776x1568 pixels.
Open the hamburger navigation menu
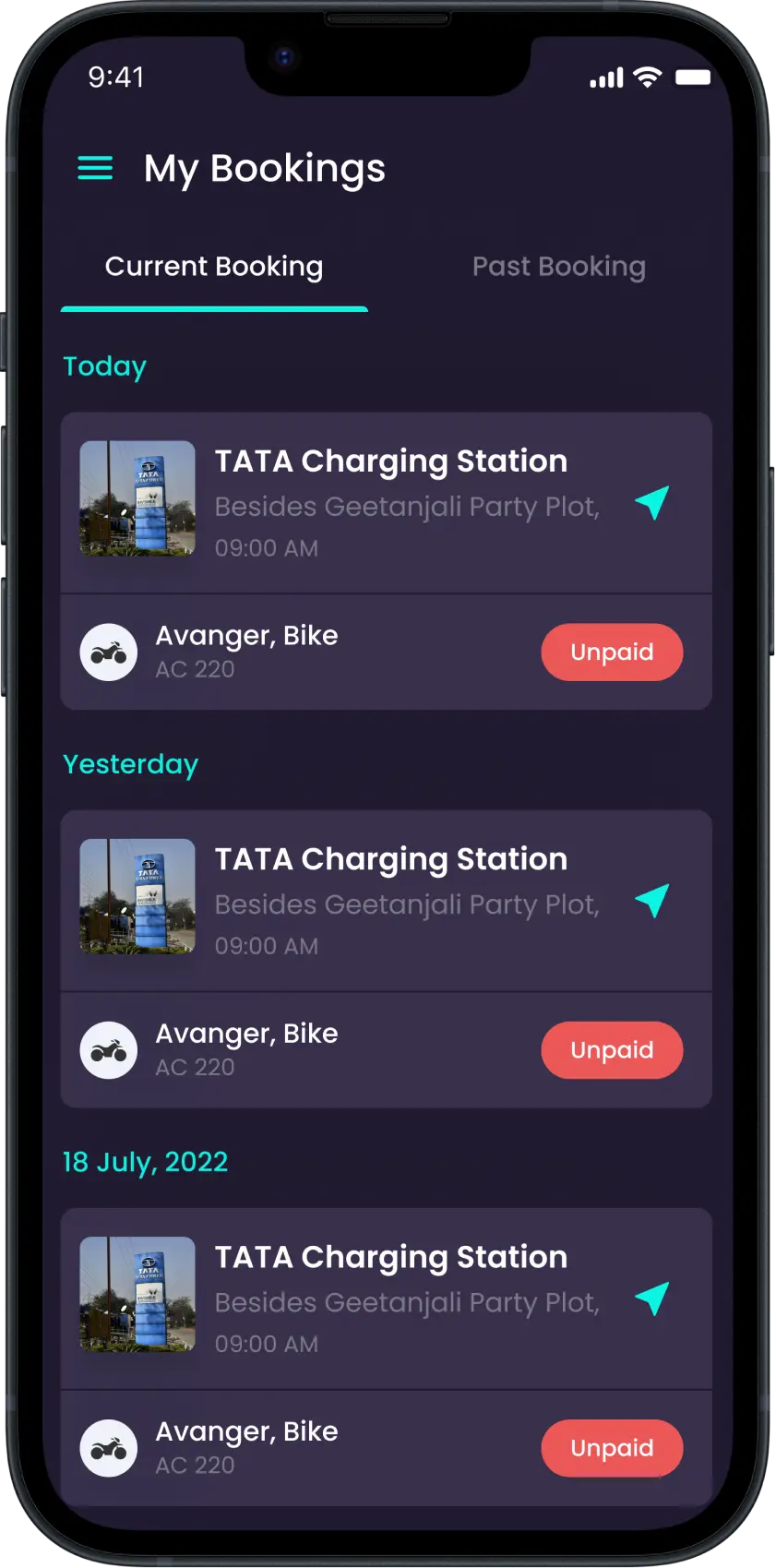(94, 168)
